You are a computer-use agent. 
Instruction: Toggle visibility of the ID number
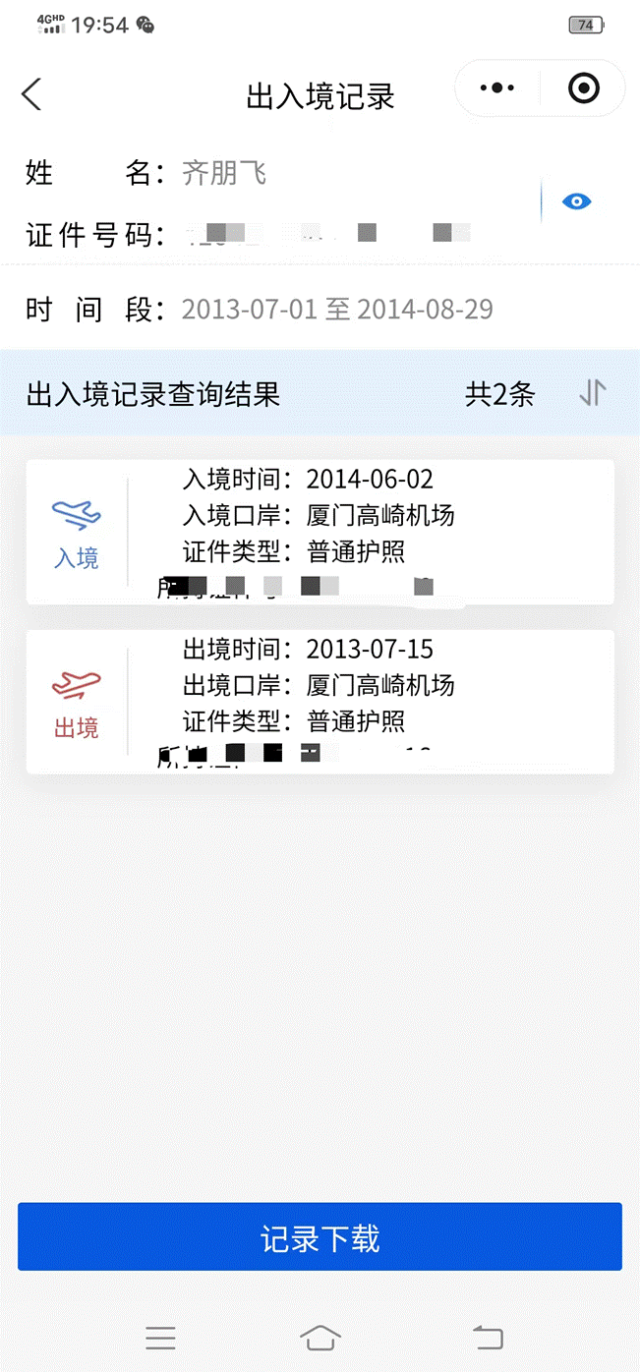(x=576, y=202)
